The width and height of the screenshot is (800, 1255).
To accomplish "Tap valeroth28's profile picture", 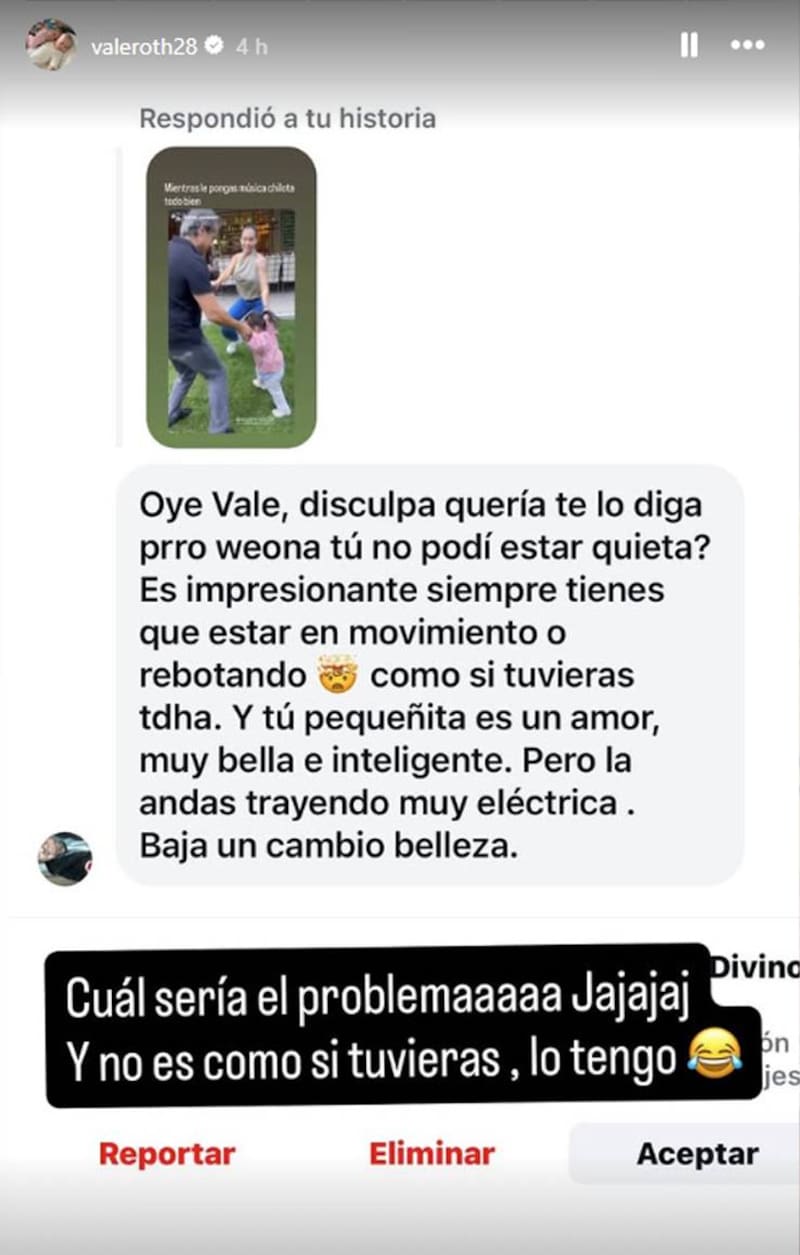I will (50, 46).
